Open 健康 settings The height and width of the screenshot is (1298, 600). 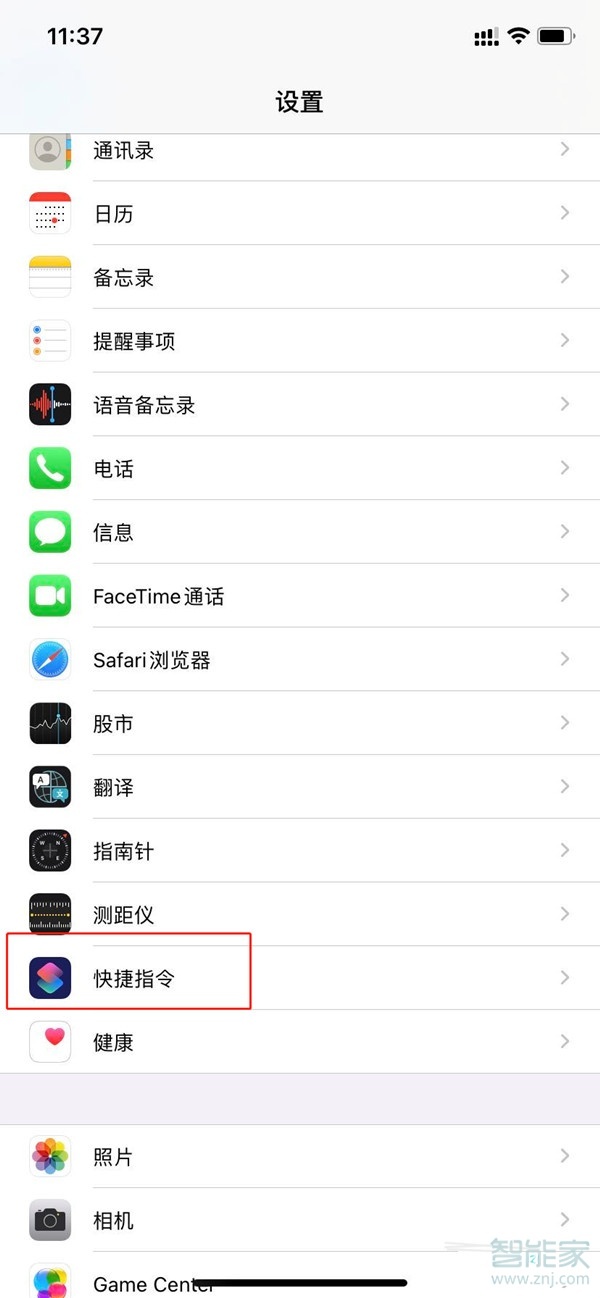click(x=300, y=1041)
